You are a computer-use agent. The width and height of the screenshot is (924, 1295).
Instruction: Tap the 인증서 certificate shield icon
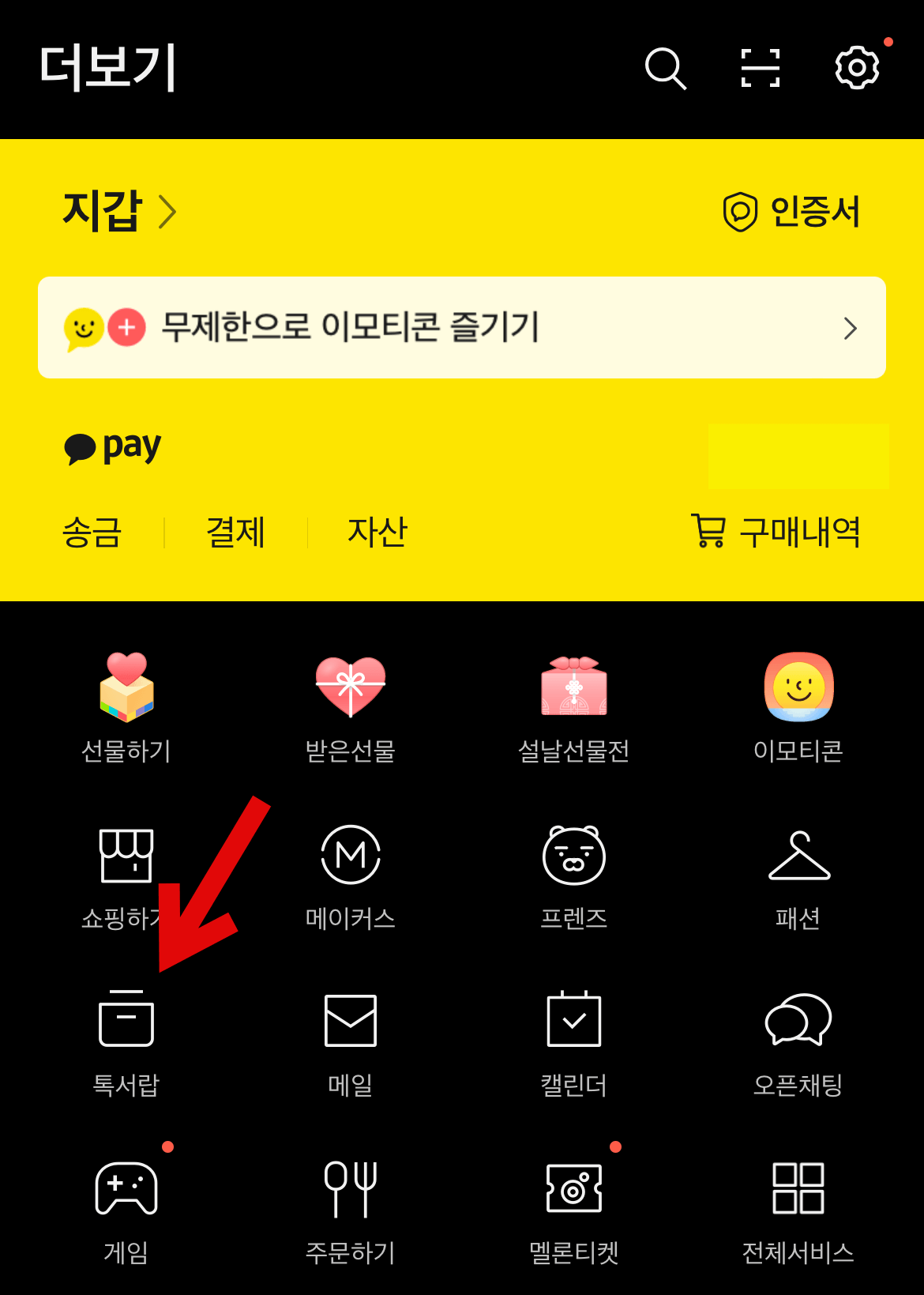tap(741, 211)
